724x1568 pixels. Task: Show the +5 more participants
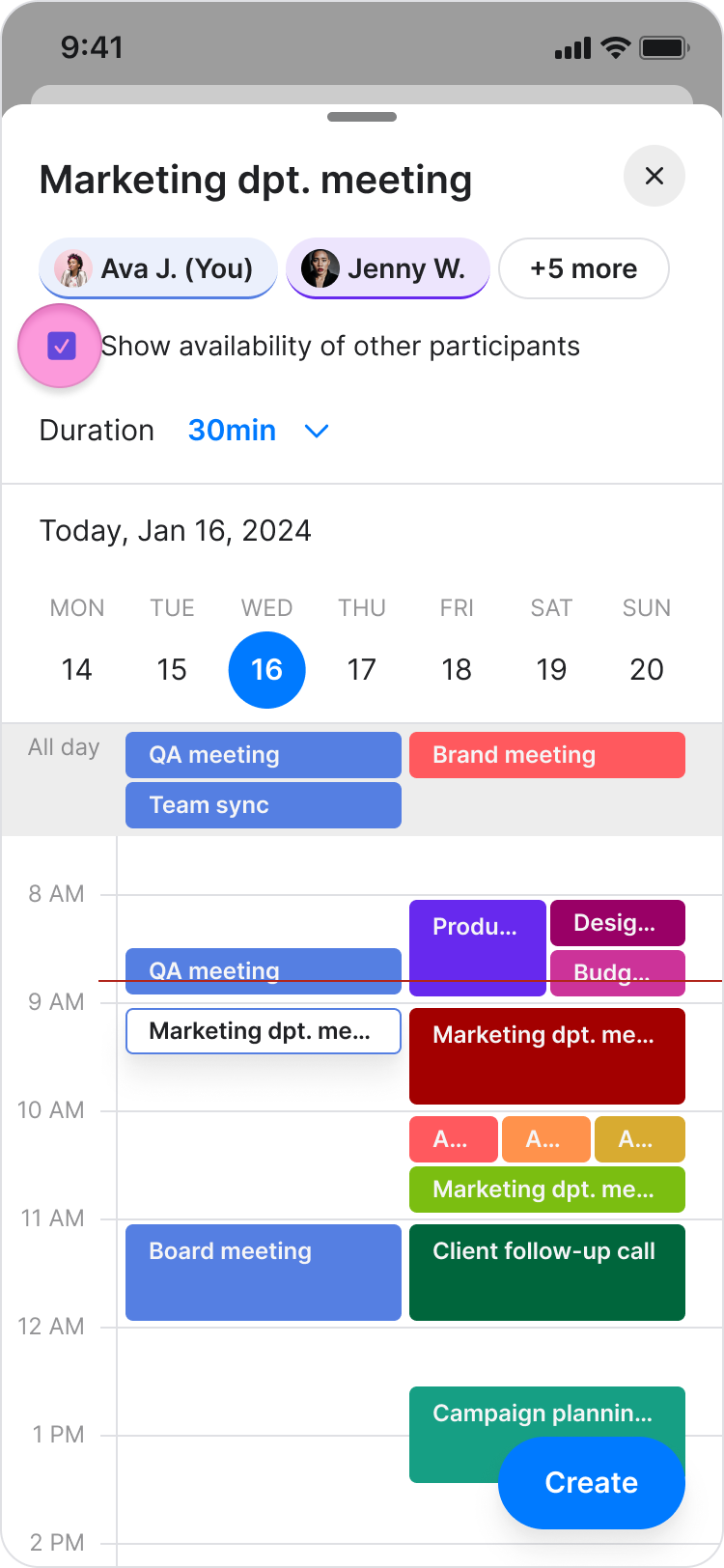(583, 268)
